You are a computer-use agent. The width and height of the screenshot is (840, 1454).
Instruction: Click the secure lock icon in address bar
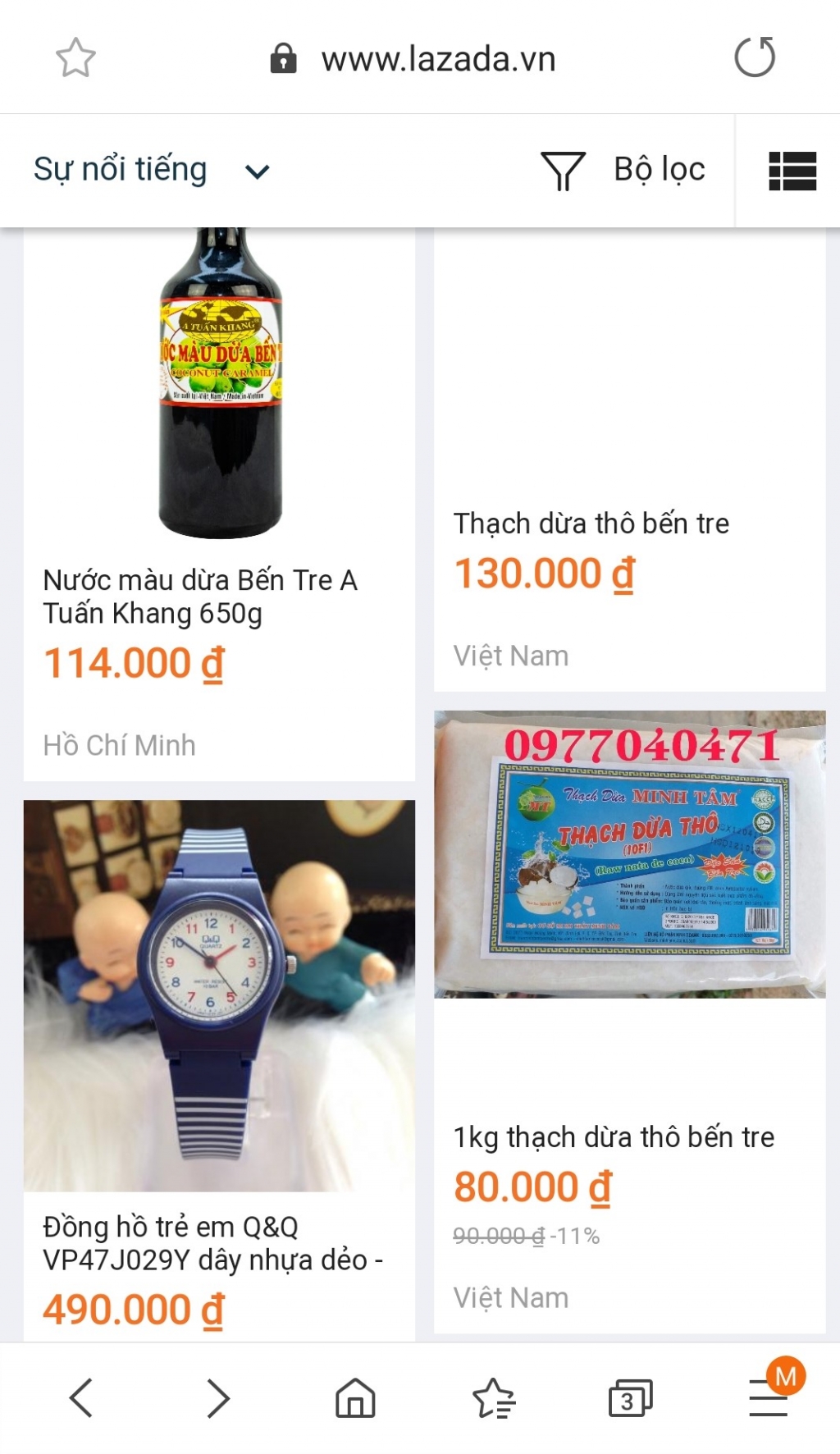tap(283, 57)
